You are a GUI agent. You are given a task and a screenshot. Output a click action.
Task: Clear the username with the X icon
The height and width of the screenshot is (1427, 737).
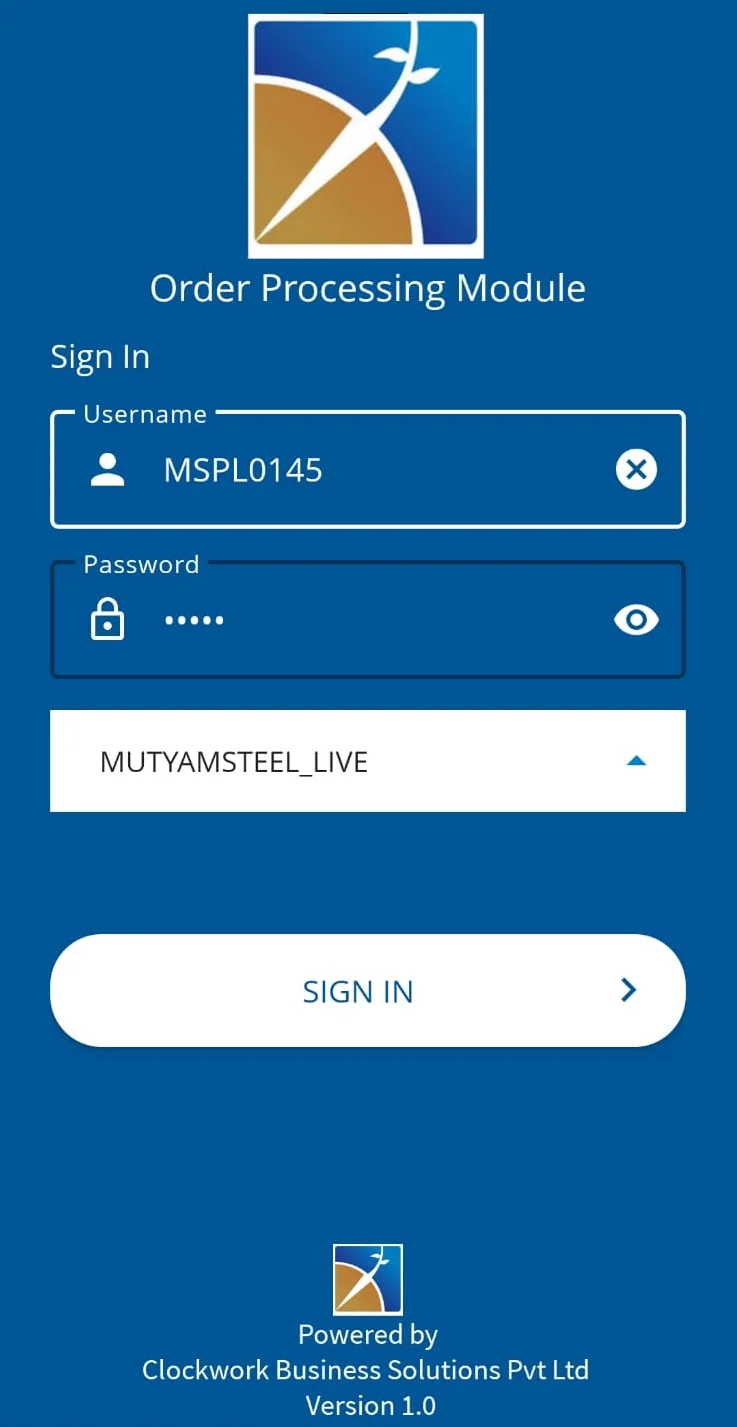pyautogui.click(x=636, y=469)
